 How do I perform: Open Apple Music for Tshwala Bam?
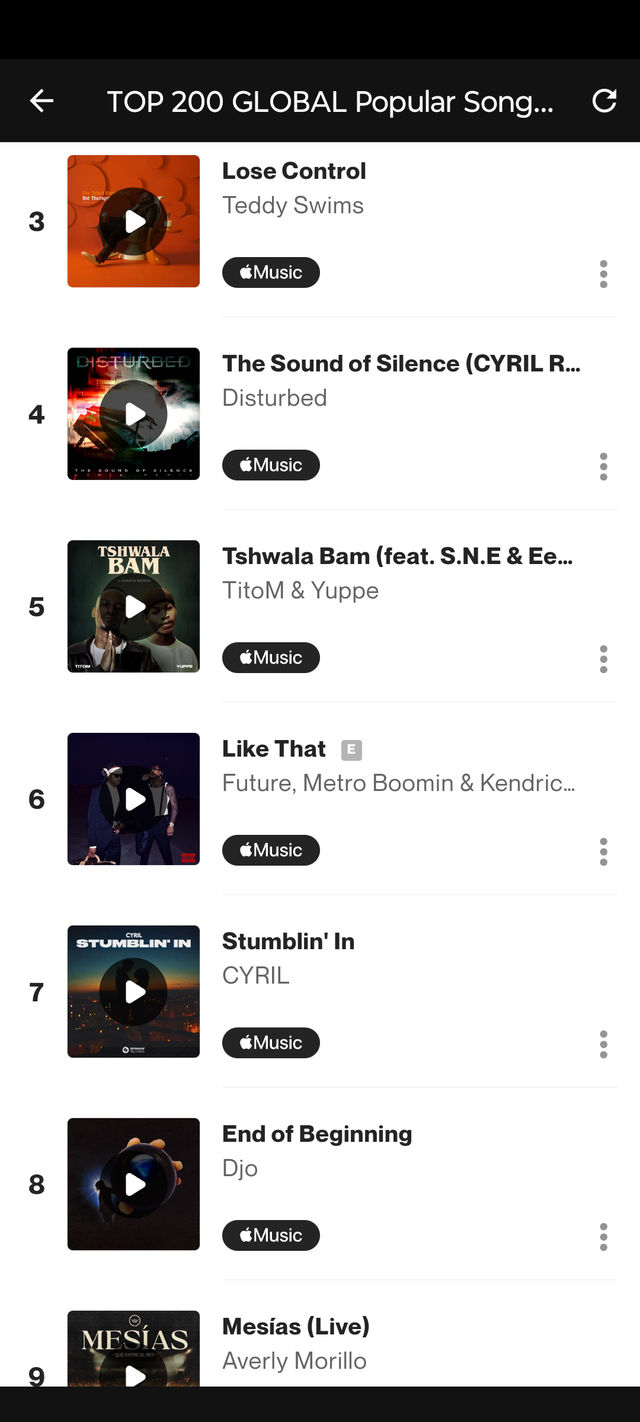click(271, 657)
